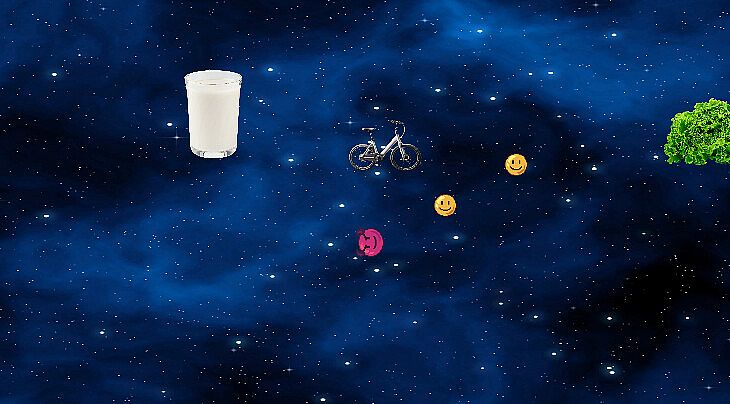Tap the pink smiley face
730x404 pixels.
point(370,242)
